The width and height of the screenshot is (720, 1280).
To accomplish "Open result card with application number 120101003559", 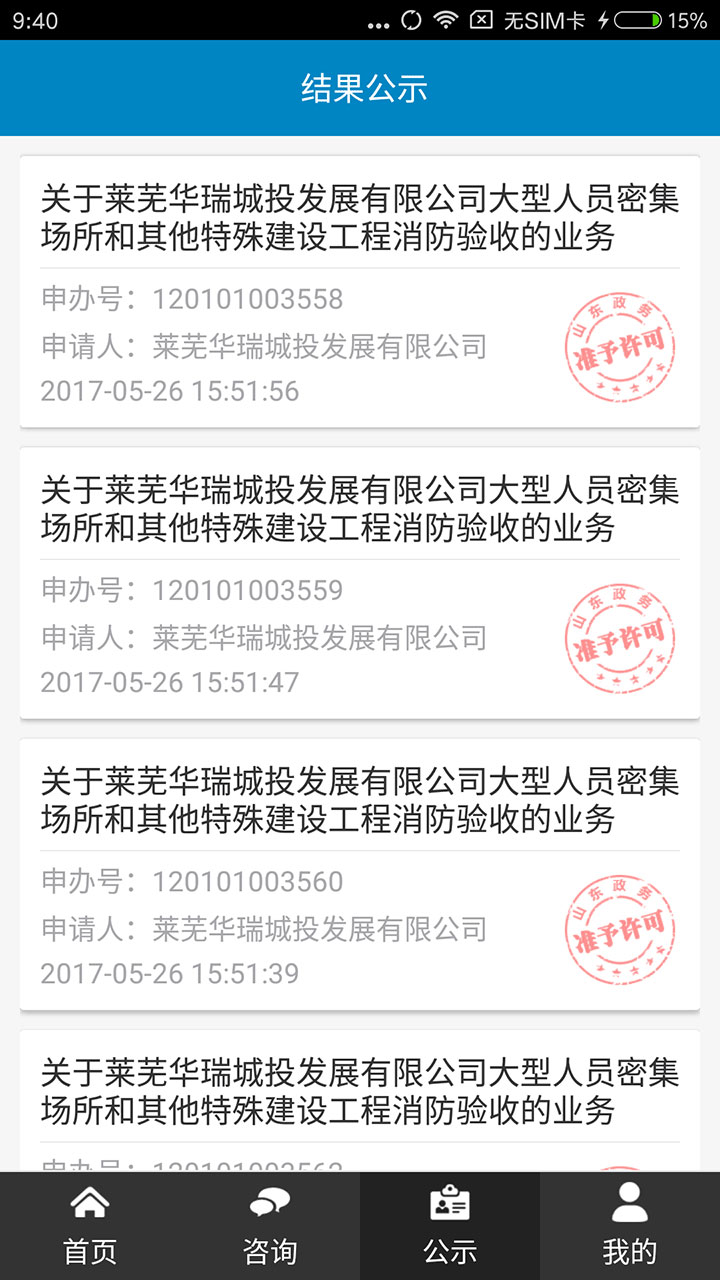I will 360,583.
